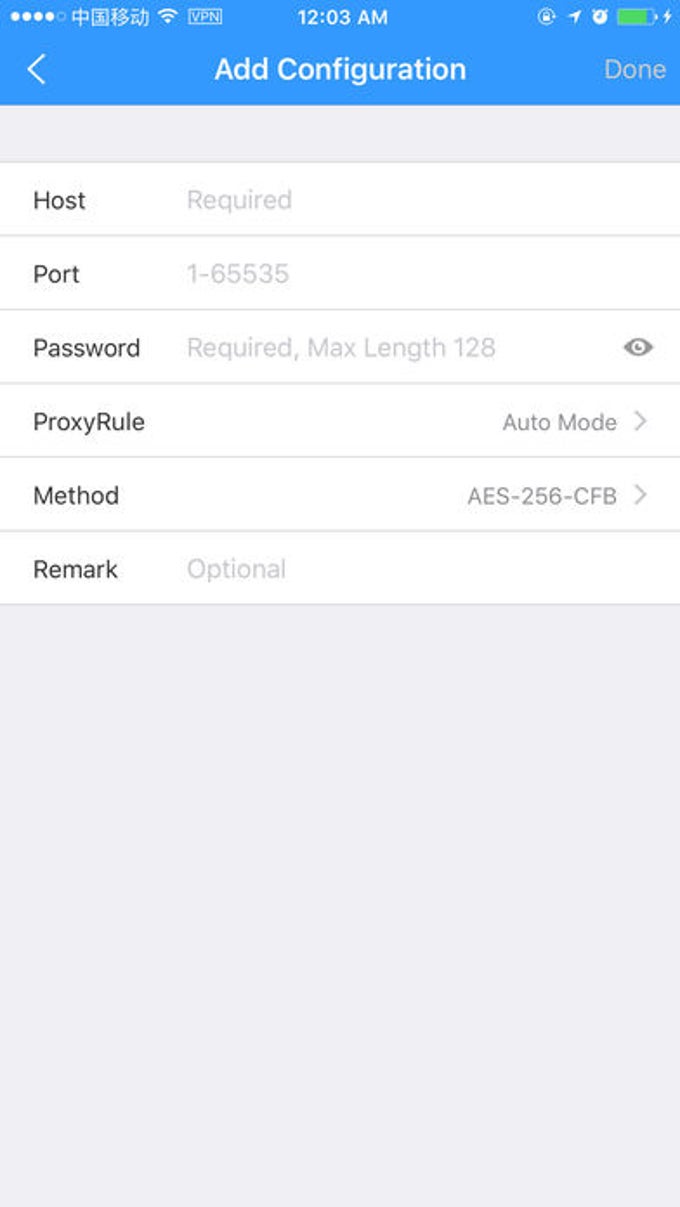Viewport: 680px width, 1207px height.
Task: Enter the Password field
Action: point(390,348)
